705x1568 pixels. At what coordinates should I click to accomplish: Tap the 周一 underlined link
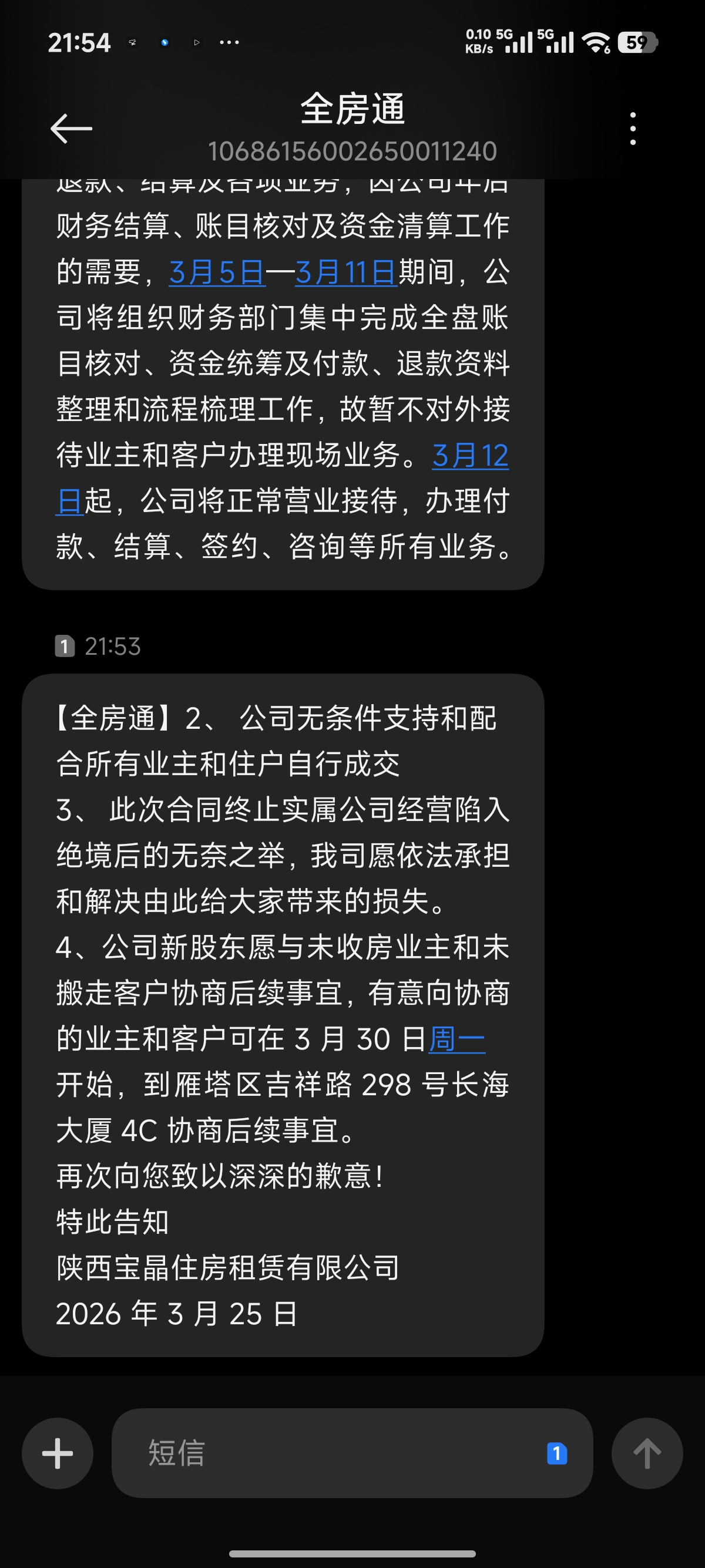(x=456, y=1039)
